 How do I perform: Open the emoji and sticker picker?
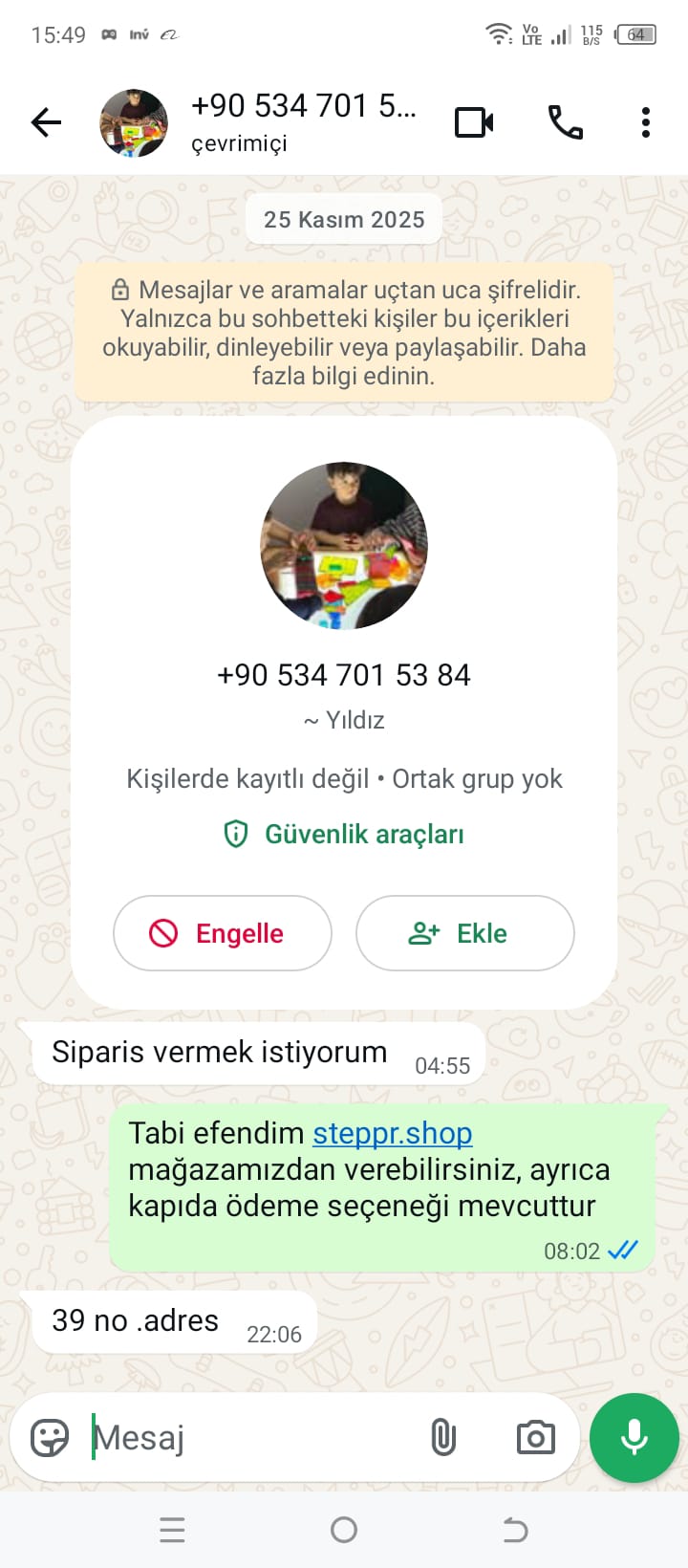point(50,1437)
